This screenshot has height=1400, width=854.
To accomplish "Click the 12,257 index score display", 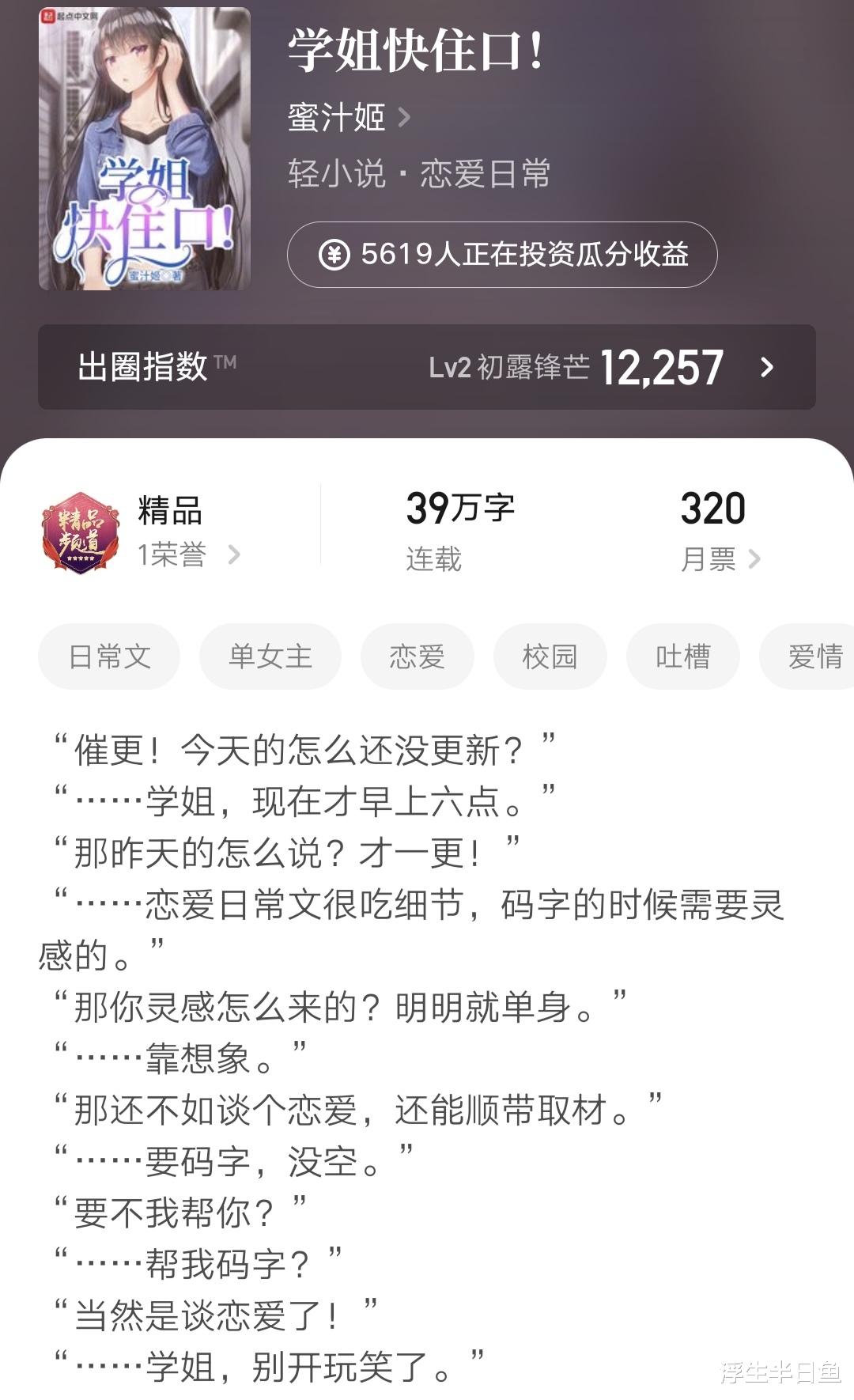I will [x=663, y=365].
